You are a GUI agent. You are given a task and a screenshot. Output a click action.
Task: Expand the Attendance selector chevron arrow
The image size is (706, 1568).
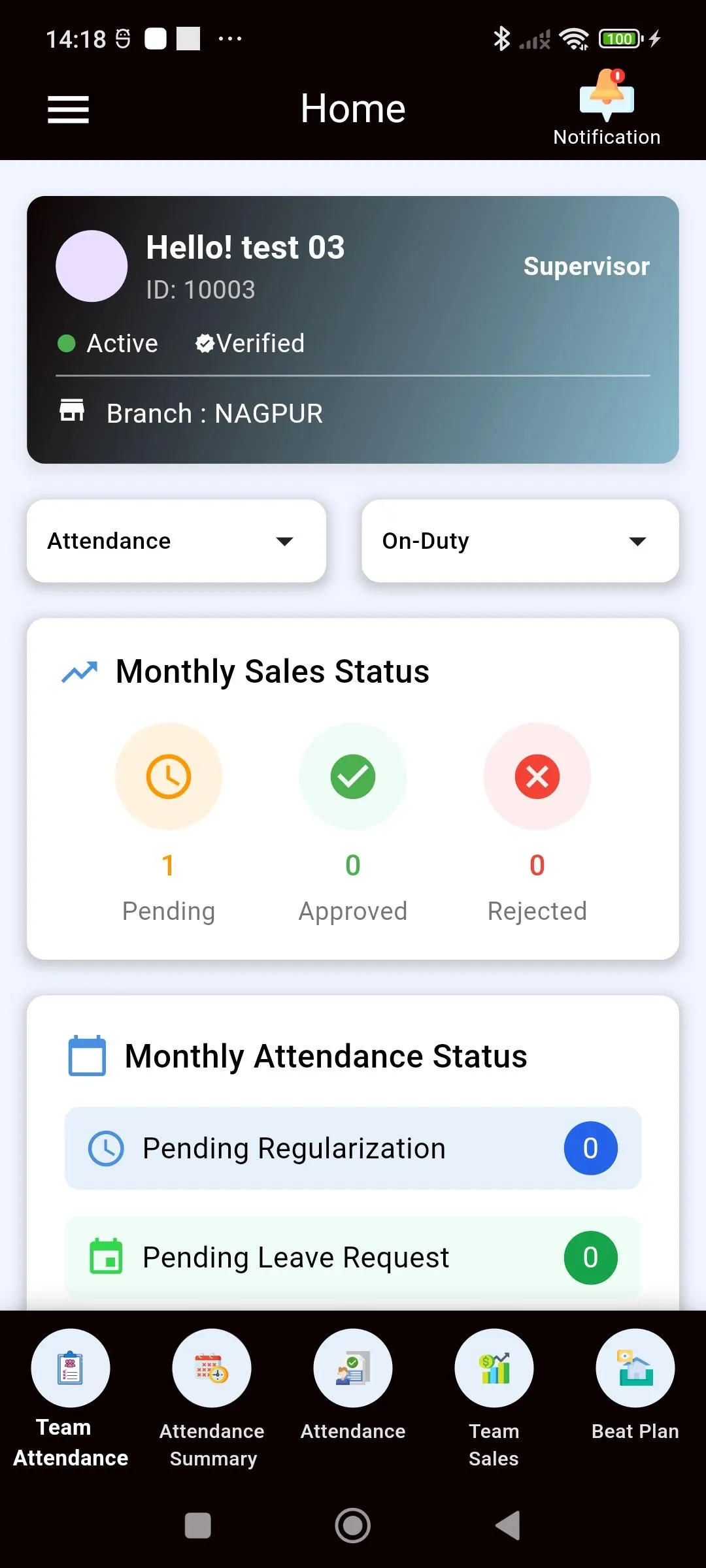pos(284,541)
